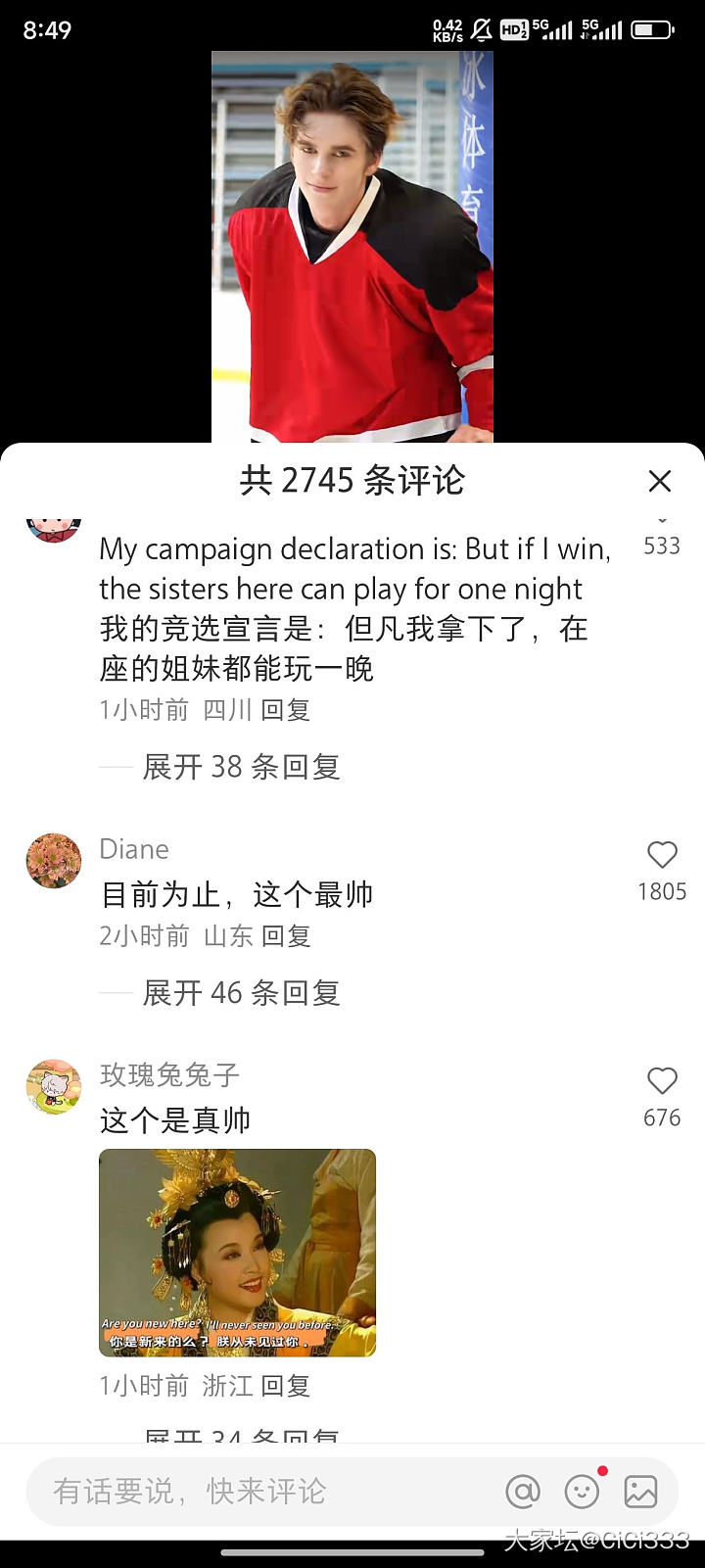The height and width of the screenshot is (1568, 705).
Task: Reply to the campaign declaration comment
Action: click(286, 710)
